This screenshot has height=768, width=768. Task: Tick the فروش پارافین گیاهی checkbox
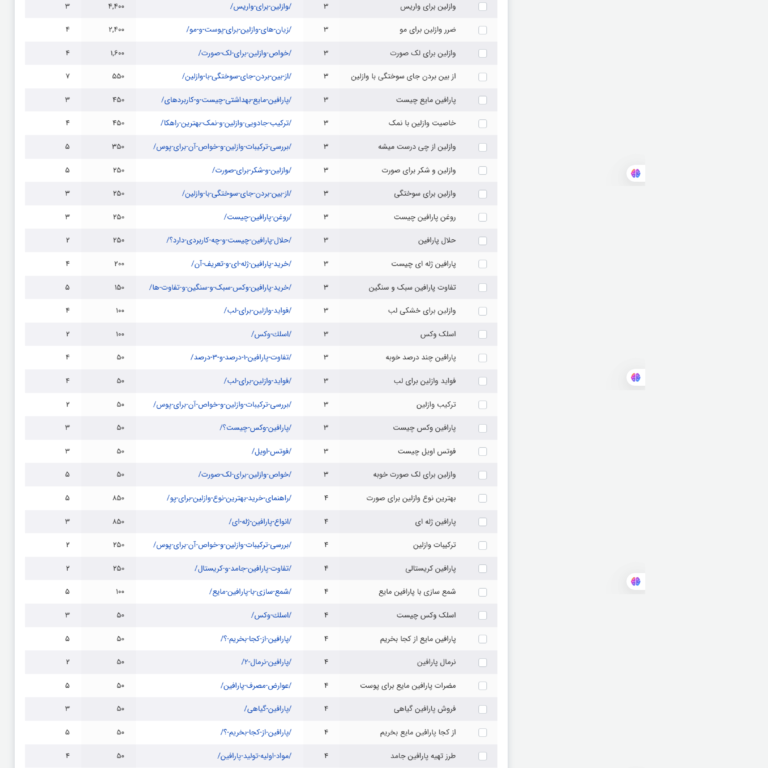coord(483,709)
